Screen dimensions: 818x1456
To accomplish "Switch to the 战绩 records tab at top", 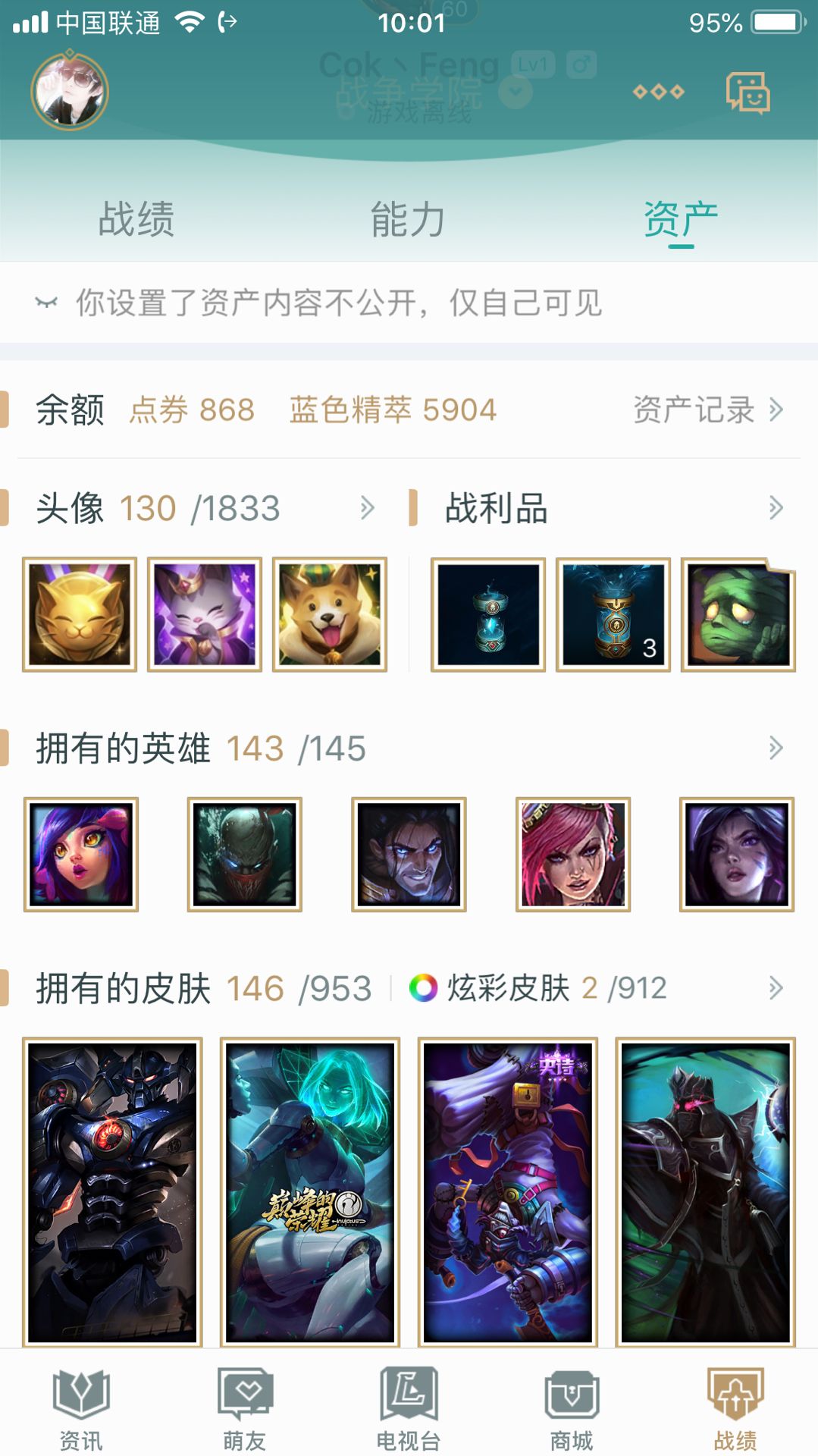I will pyautogui.click(x=138, y=220).
